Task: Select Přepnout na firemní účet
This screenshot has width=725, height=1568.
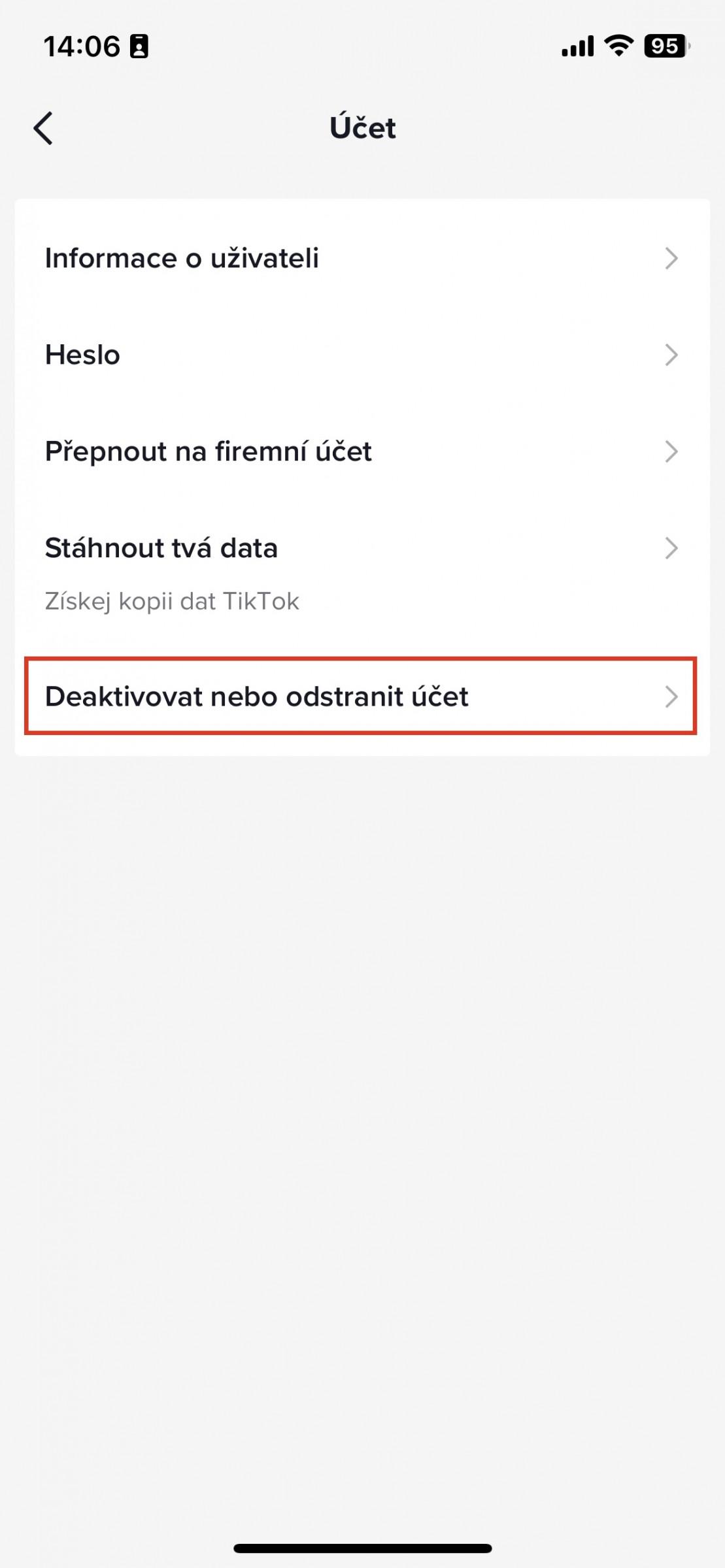Action: click(362, 452)
